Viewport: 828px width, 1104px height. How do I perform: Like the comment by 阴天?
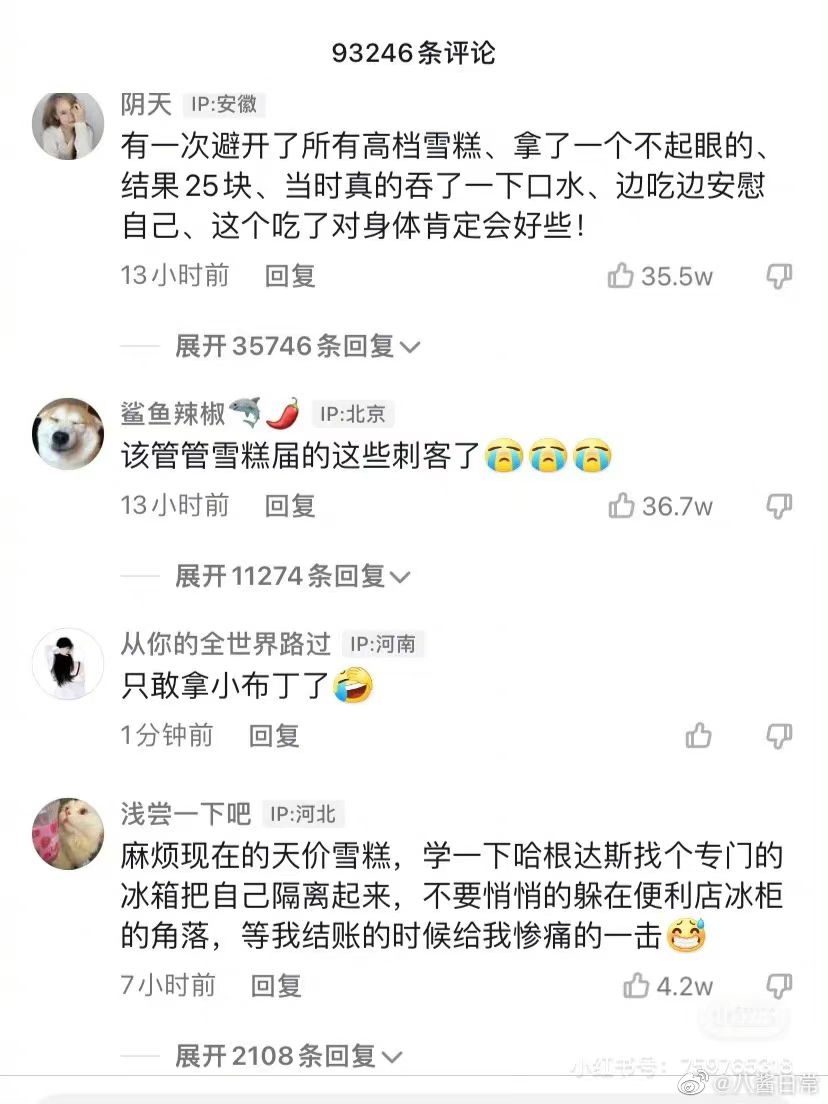point(621,276)
